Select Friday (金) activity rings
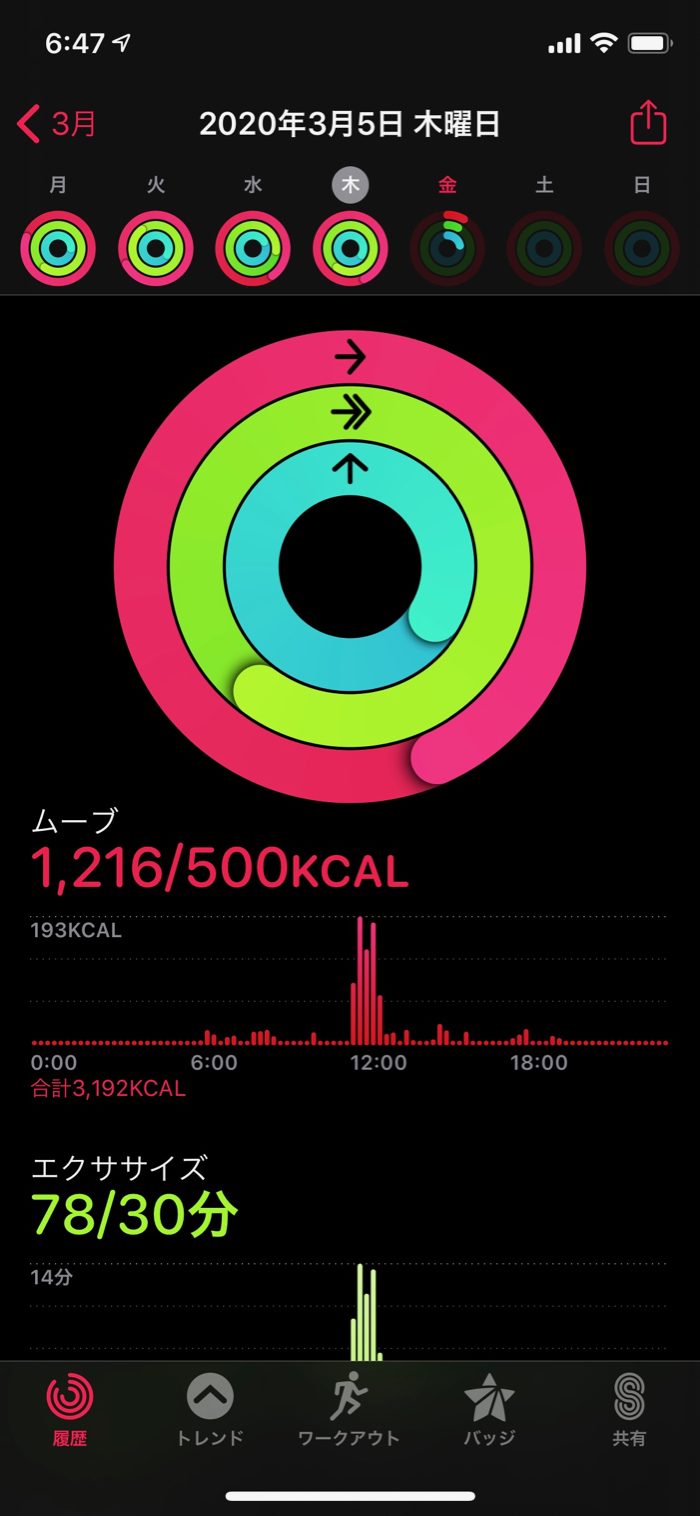The width and height of the screenshot is (700, 1516). (x=448, y=248)
